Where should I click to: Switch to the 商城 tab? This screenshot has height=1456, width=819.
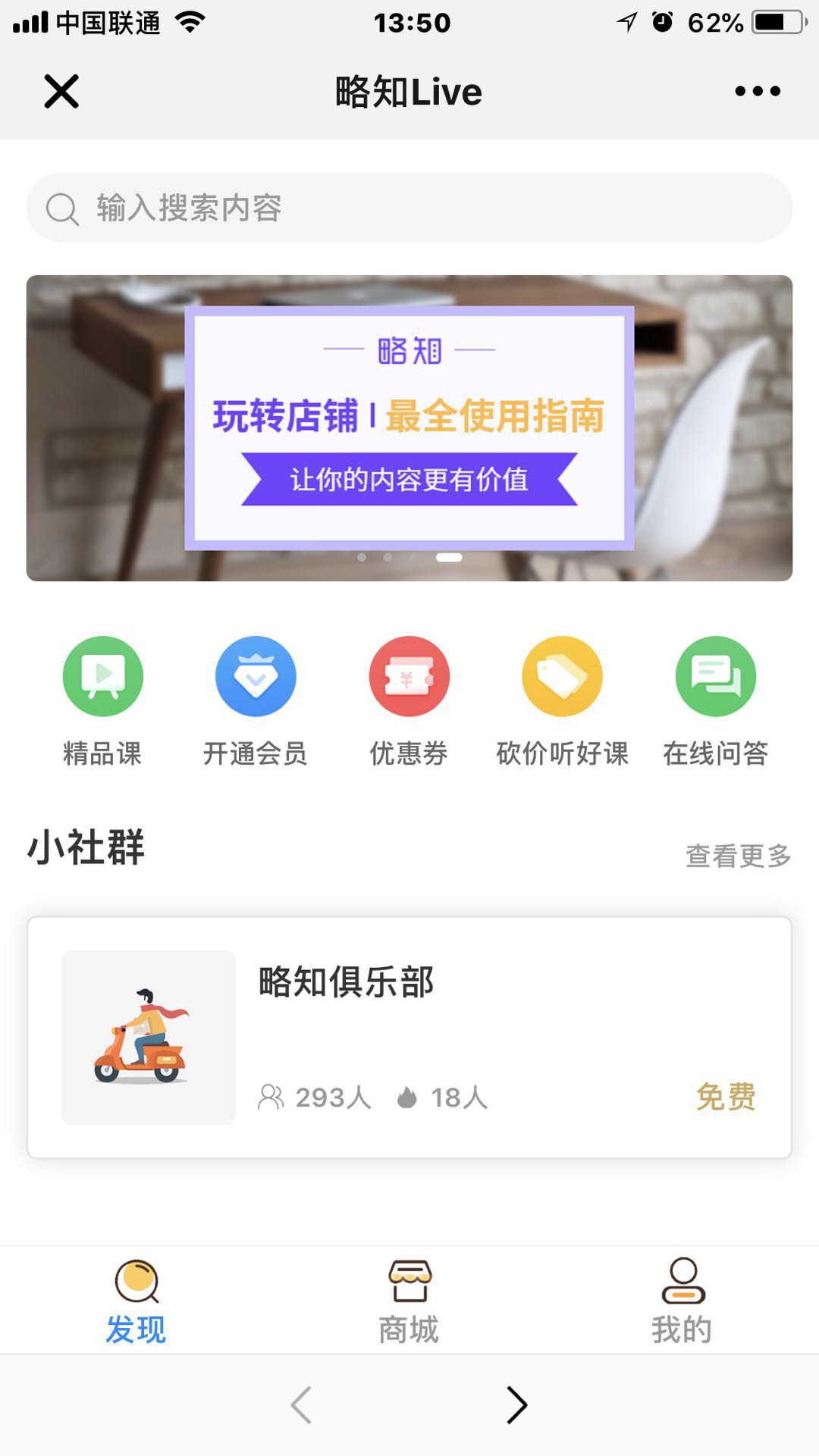(x=409, y=1301)
